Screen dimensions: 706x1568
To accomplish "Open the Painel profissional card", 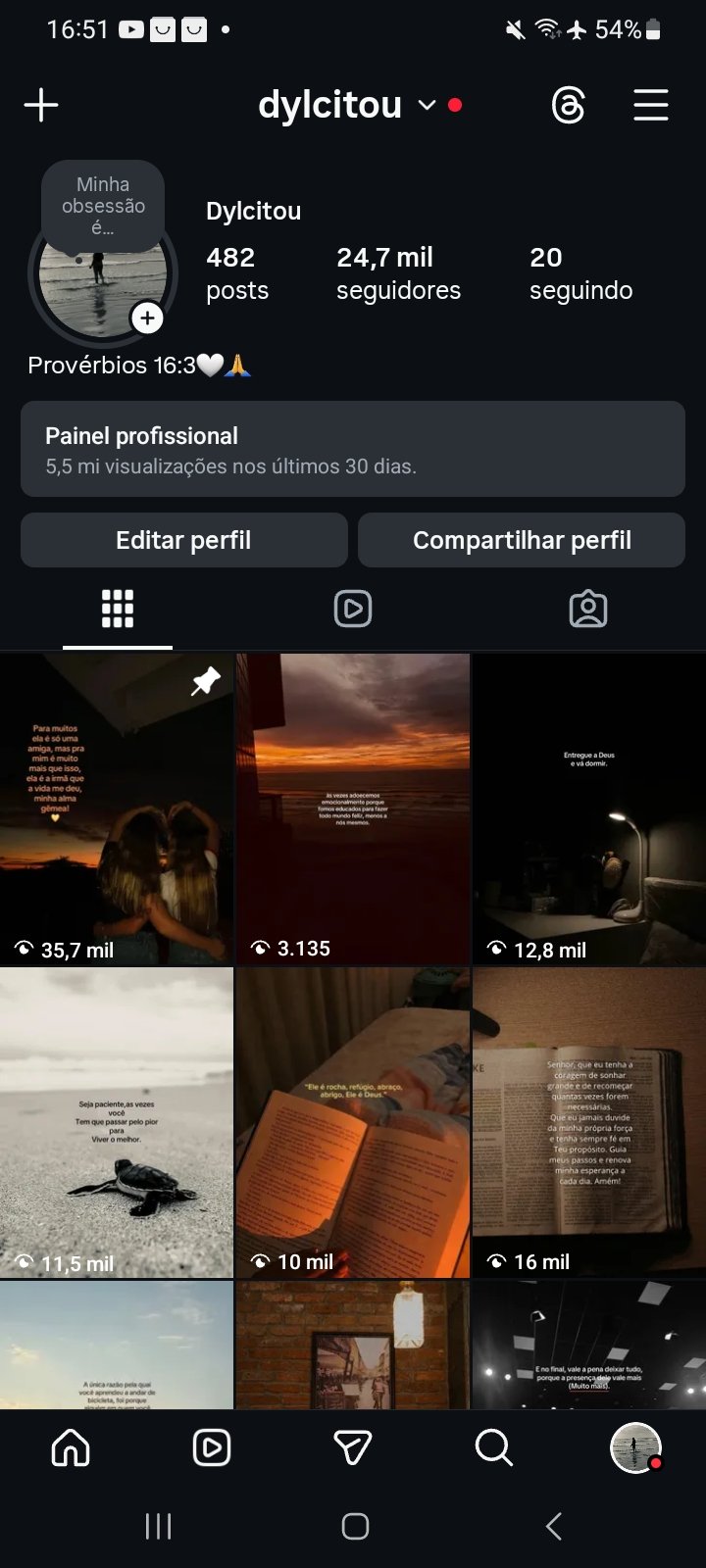I will tap(353, 449).
